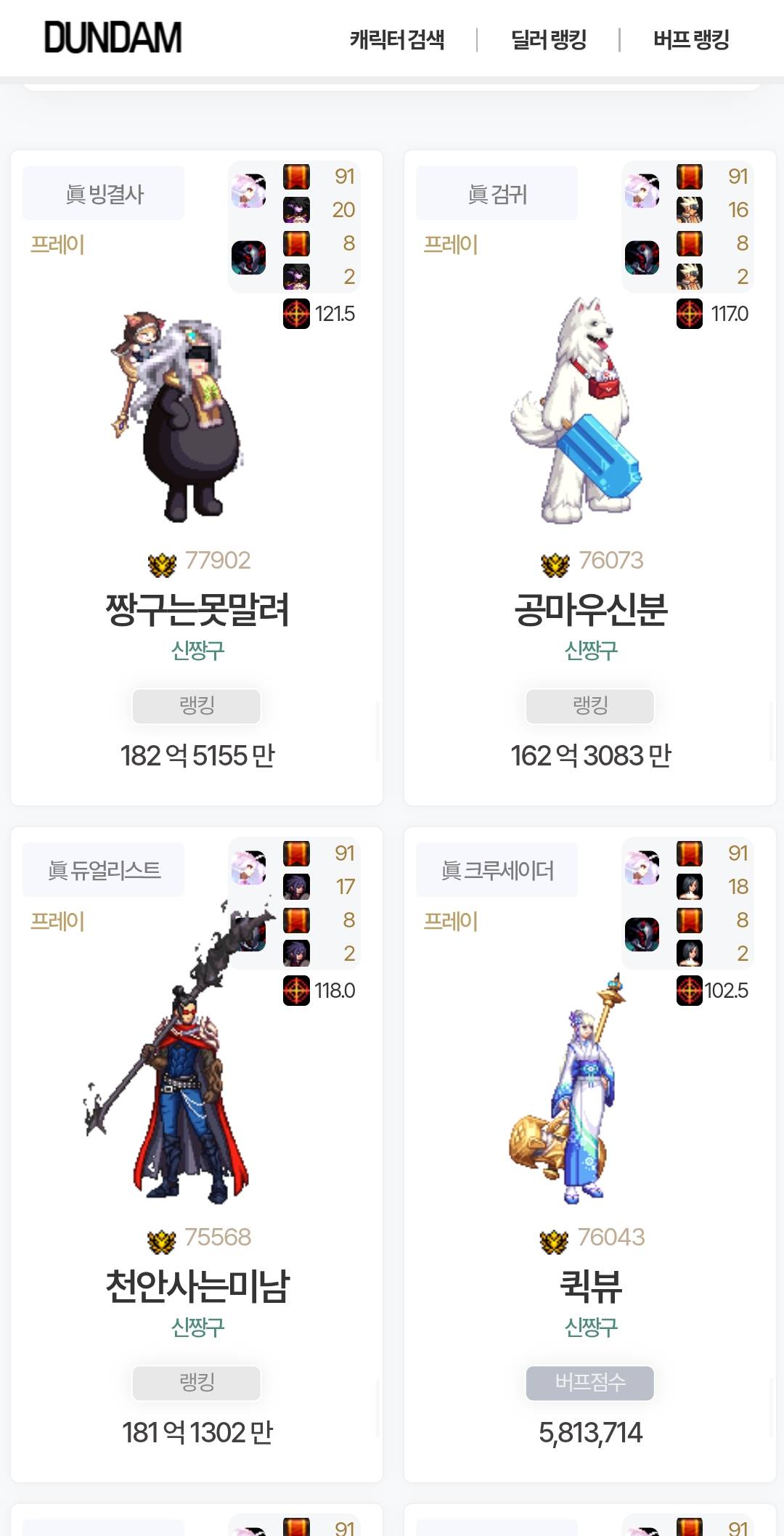This screenshot has width=784, height=1536.
Task: Tap 버프점수 button under 퀵뷰
Action: pyautogui.click(x=590, y=1383)
